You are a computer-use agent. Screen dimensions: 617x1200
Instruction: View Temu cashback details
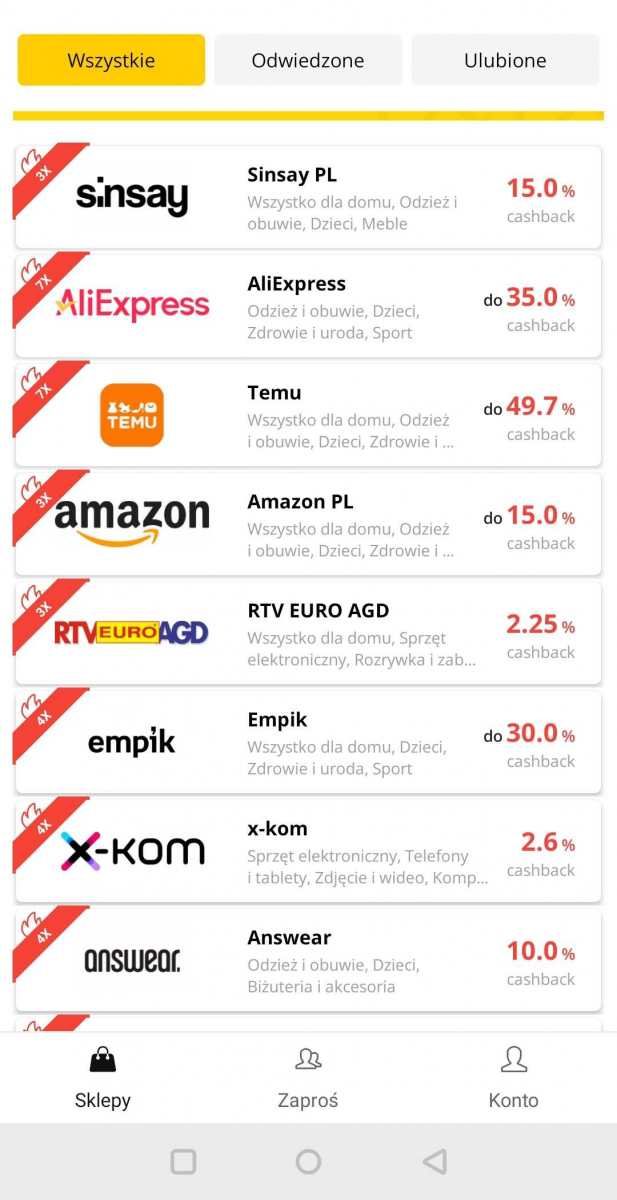tap(308, 416)
